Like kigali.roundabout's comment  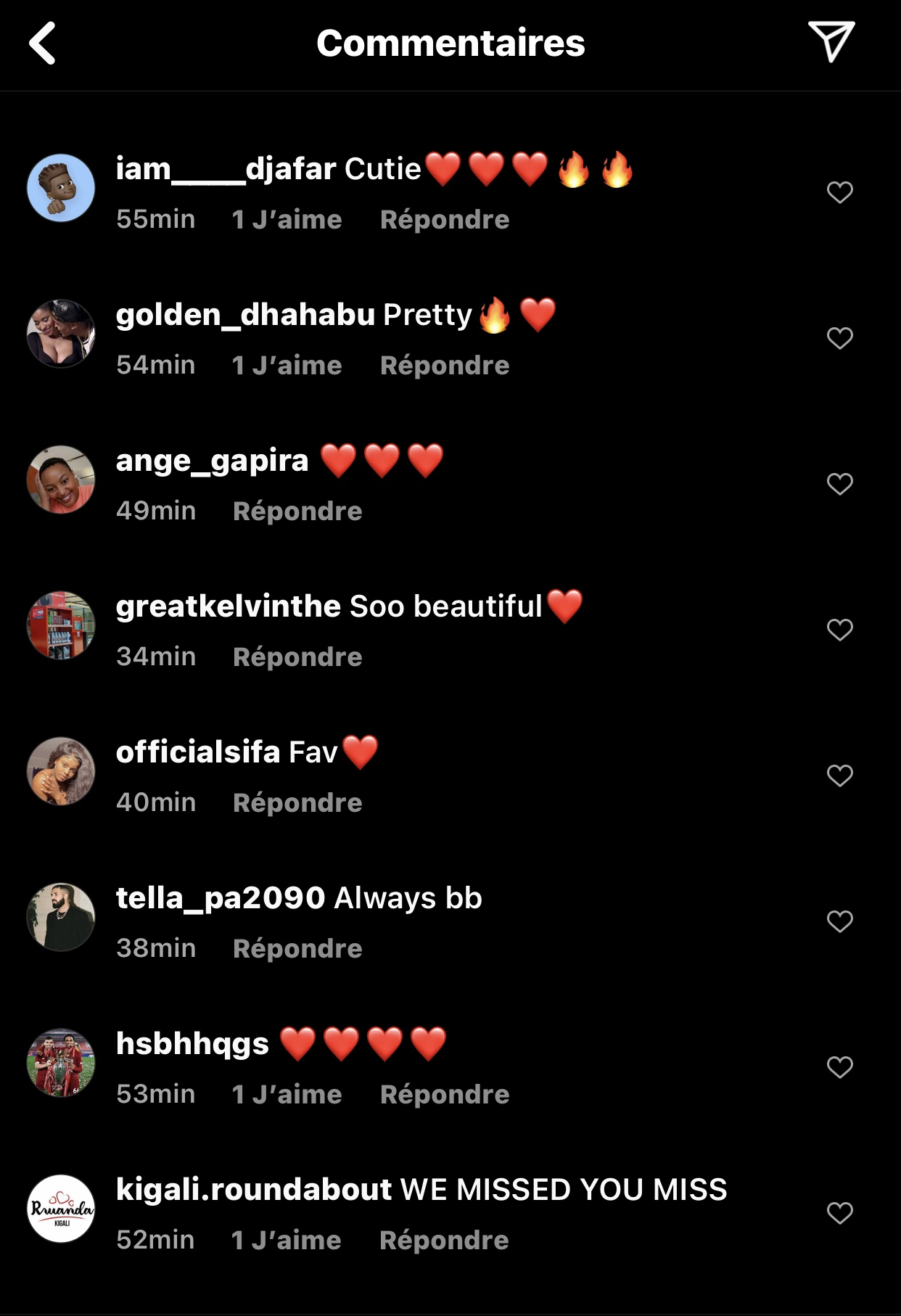(839, 1213)
